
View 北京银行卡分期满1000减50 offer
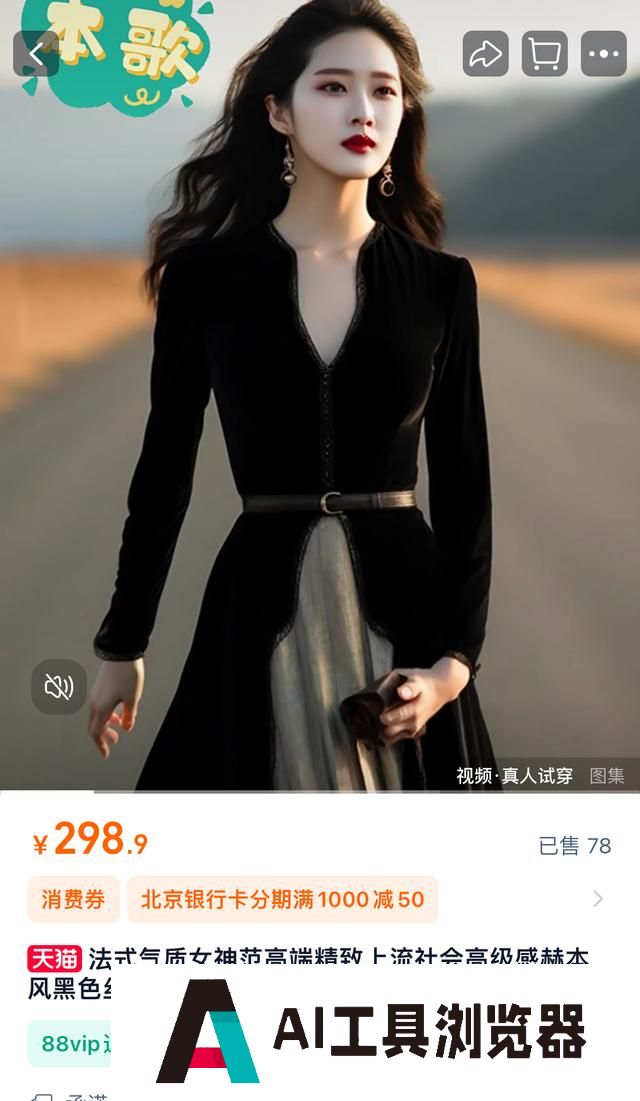click(x=282, y=899)
